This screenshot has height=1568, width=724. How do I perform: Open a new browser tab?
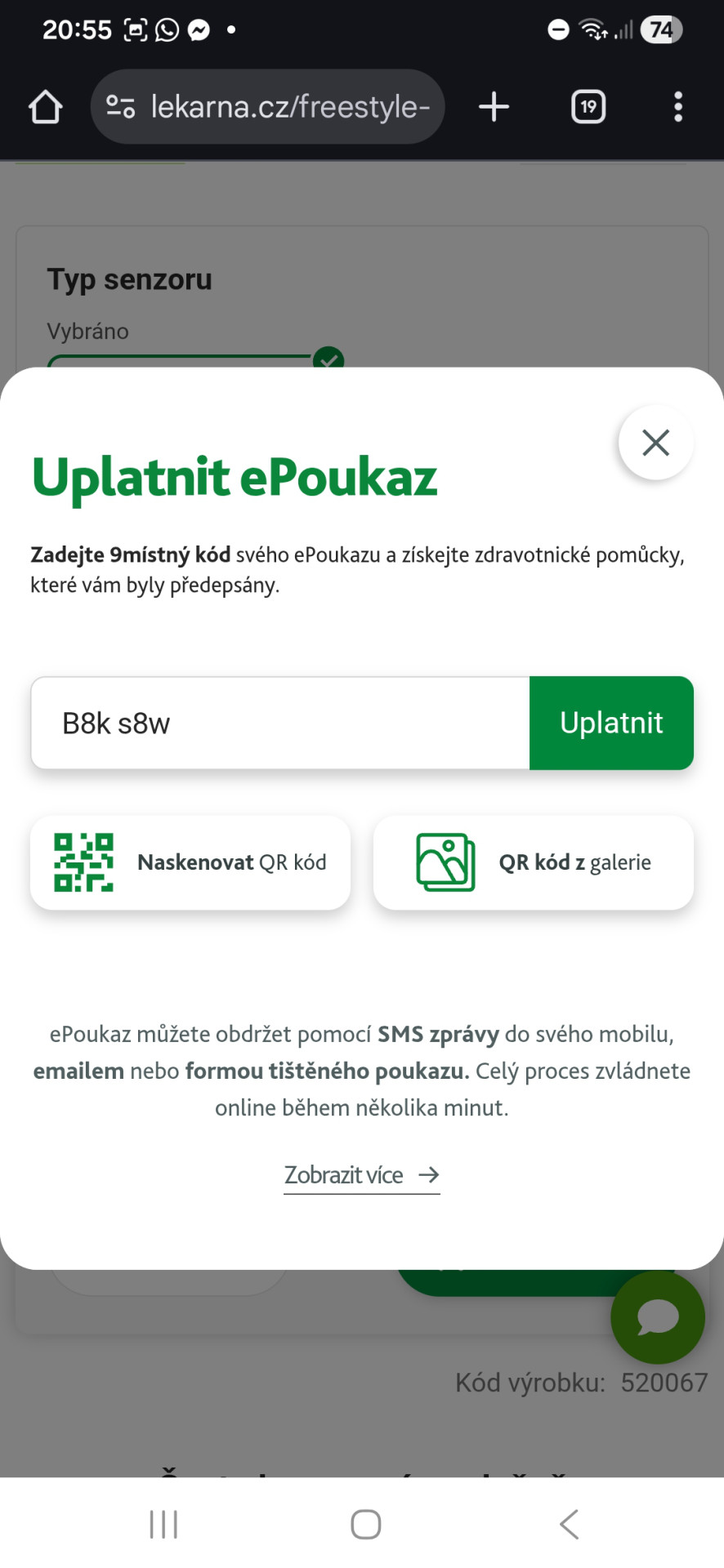tap(494, 107)
